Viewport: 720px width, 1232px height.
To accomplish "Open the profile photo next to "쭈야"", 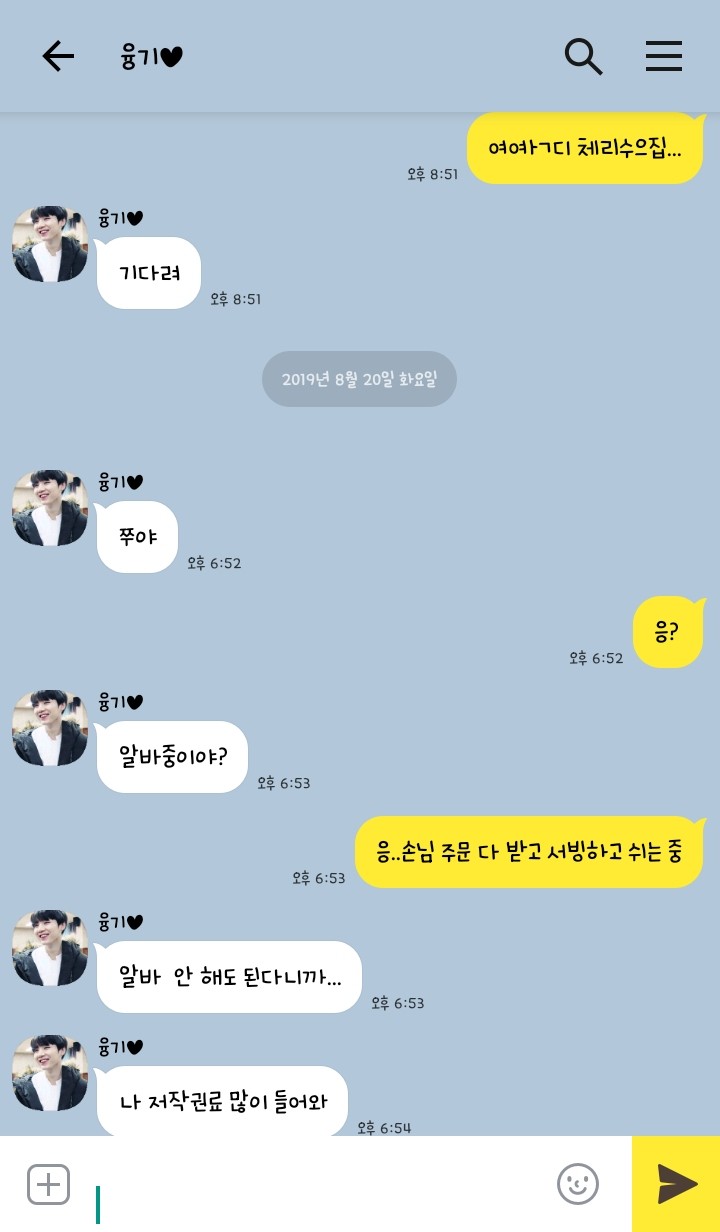I will (50, 508).
